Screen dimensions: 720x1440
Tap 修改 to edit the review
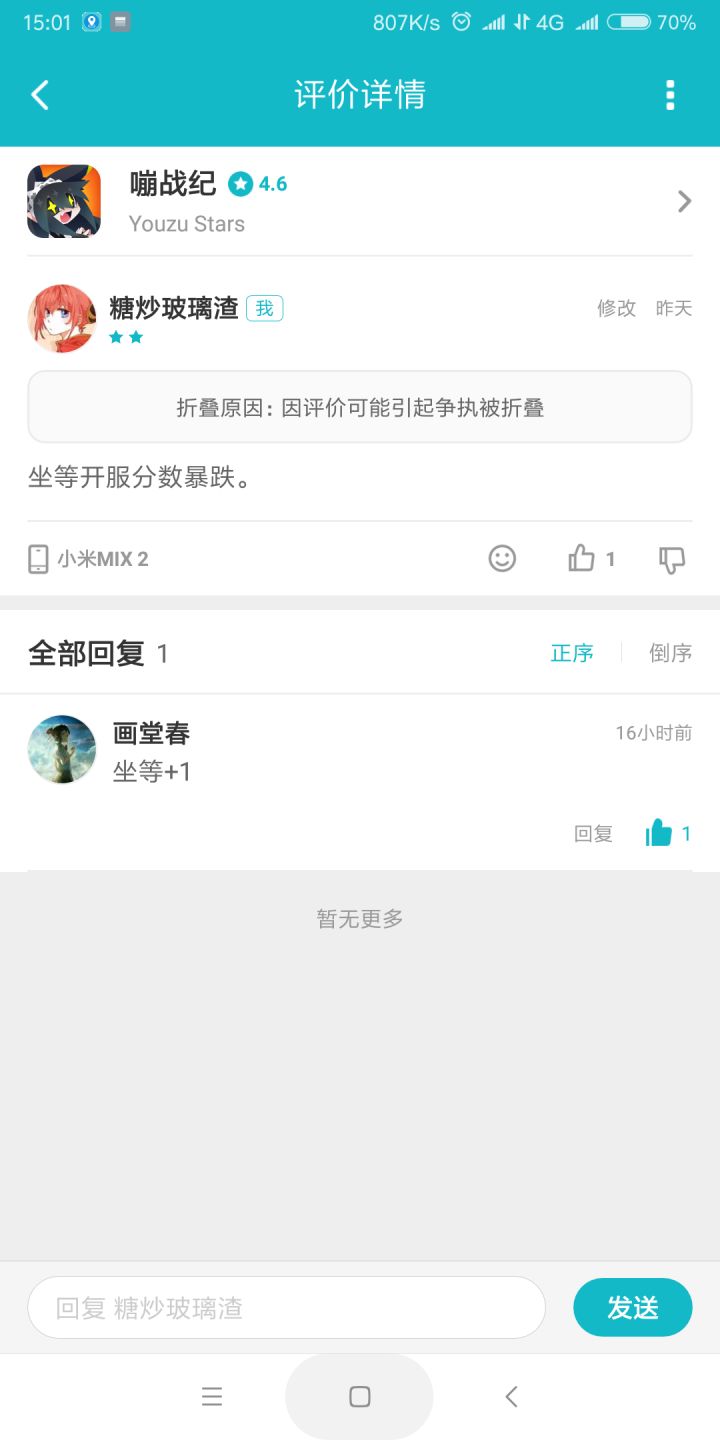[616, 308]
